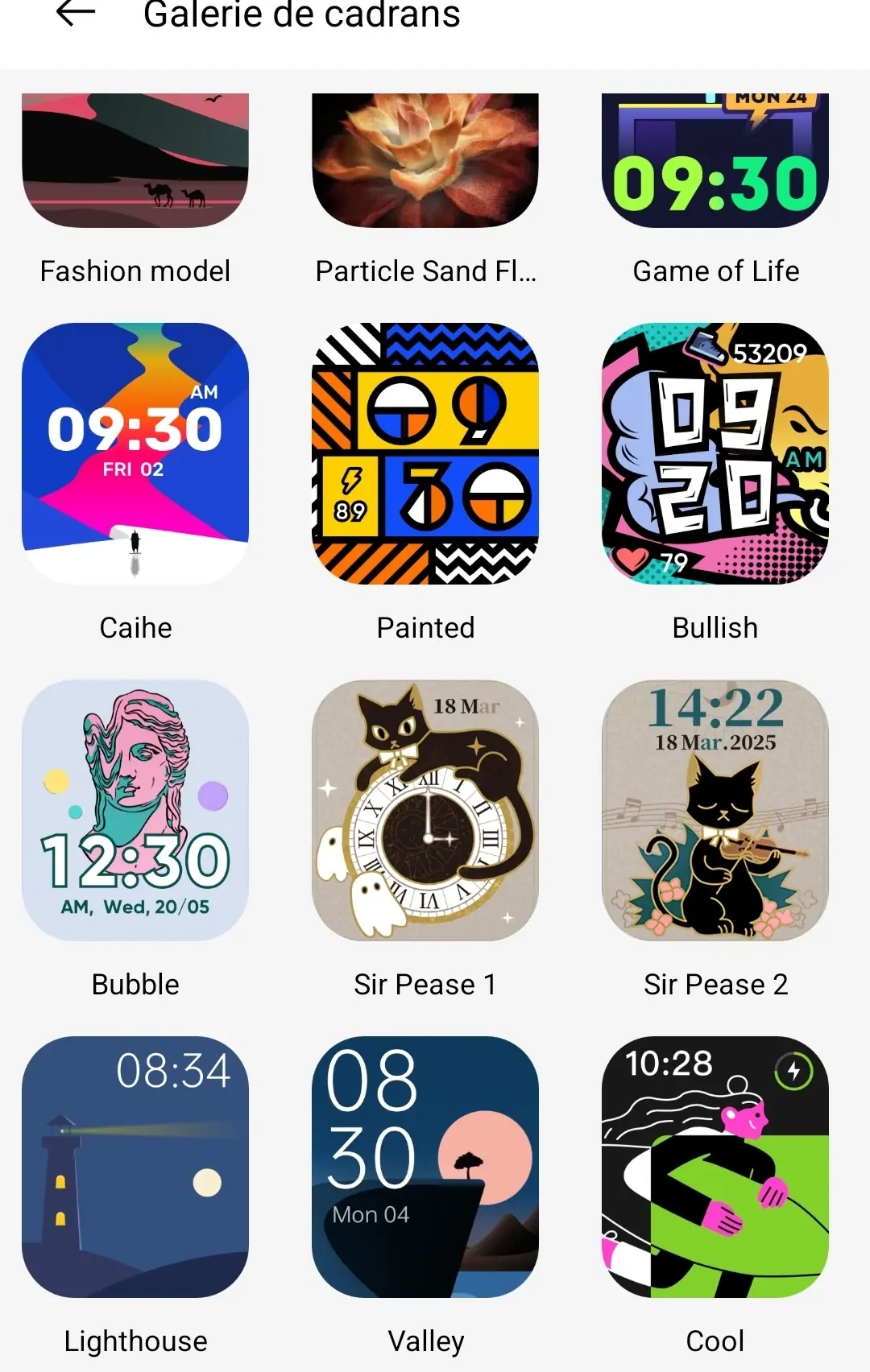Screen dimensions: 870x1372
Task: Pick the Cool watch face
Action: point(715,1167)
